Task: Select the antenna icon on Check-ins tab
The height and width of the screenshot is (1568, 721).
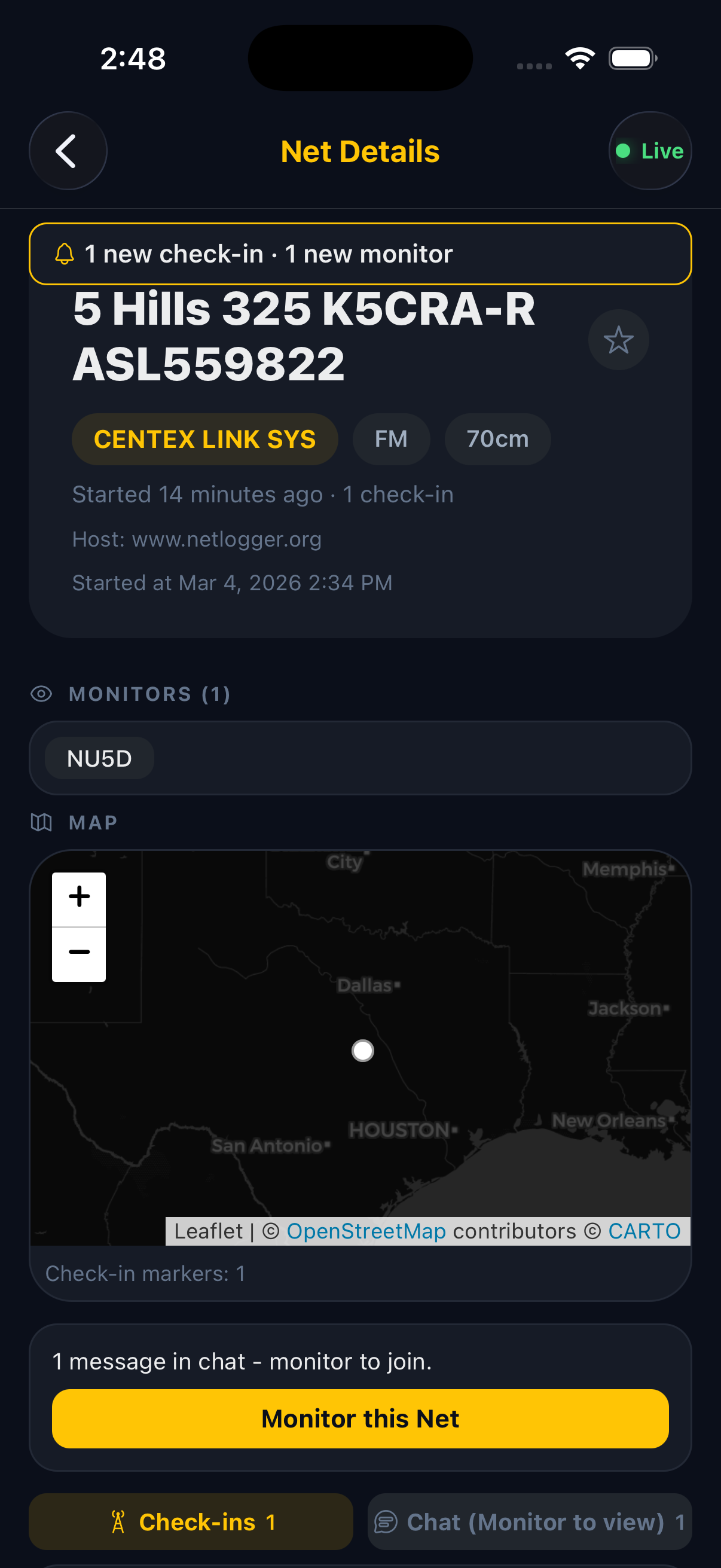Action: coord(119,1521)
